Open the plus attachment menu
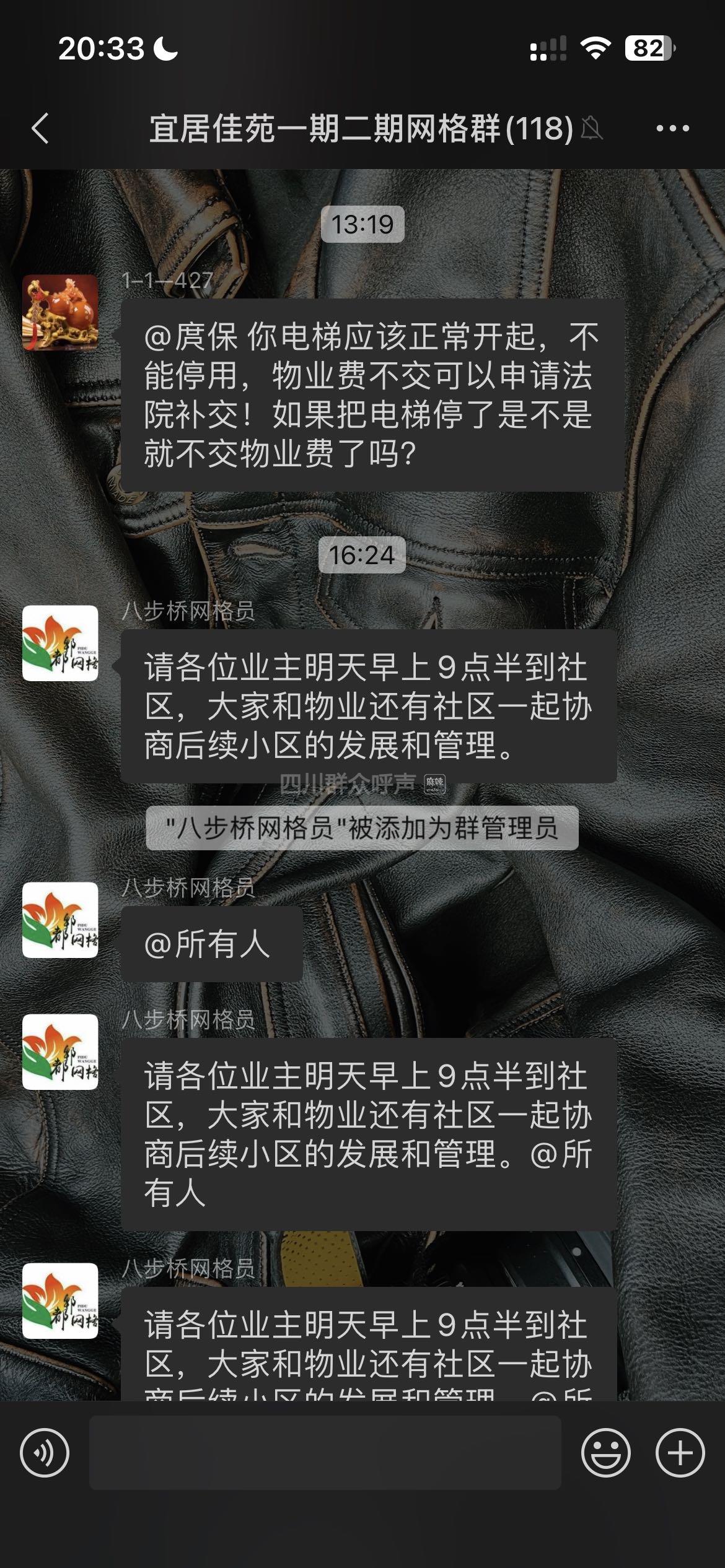725x1568 pixels. (680, 1452)
